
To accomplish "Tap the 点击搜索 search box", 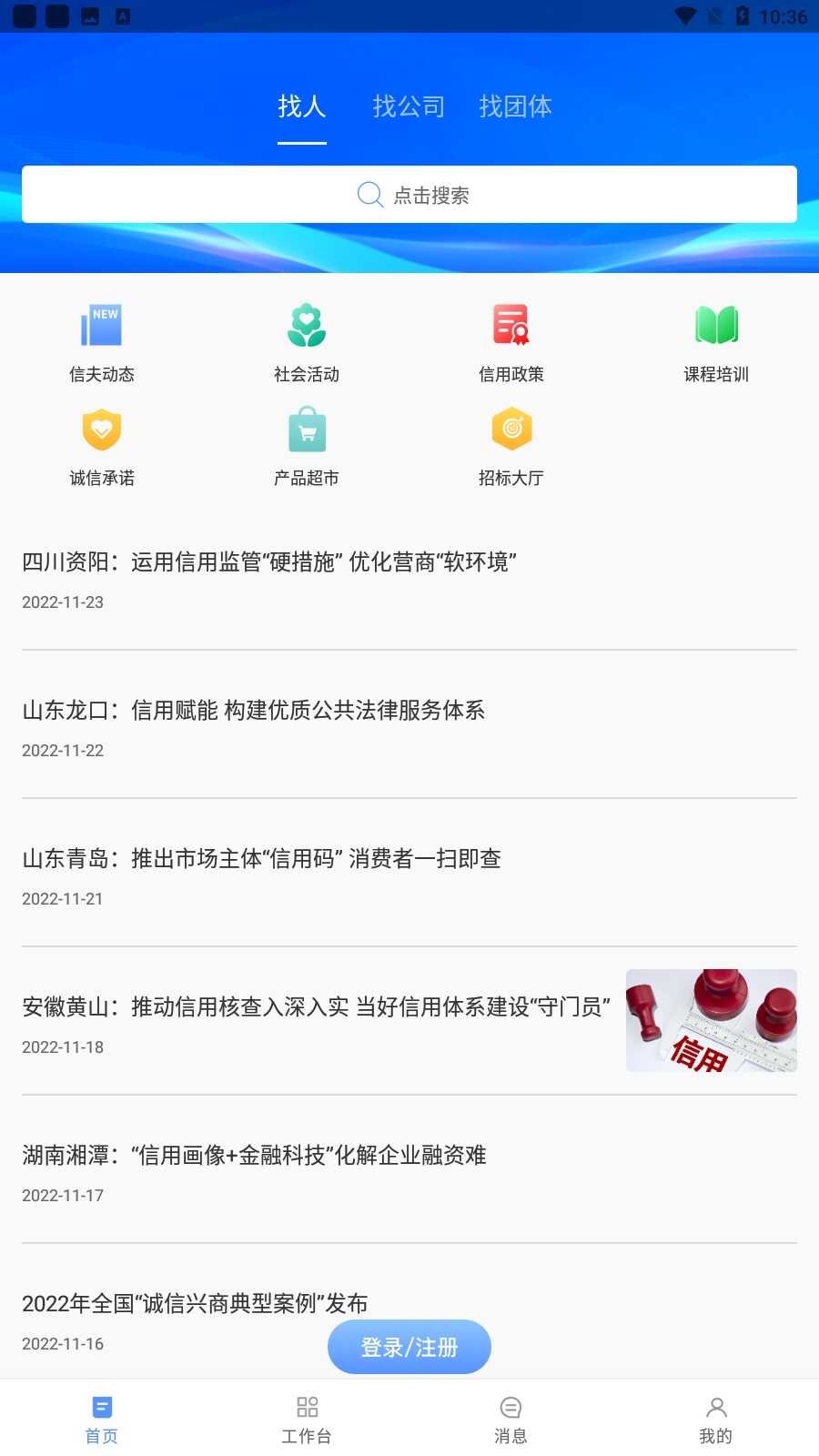I will [409, 195].
